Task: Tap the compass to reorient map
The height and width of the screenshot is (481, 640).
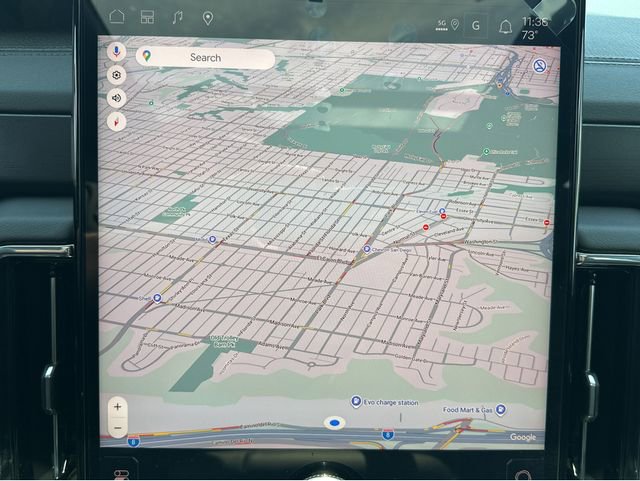Action: (x=117, y=121)
